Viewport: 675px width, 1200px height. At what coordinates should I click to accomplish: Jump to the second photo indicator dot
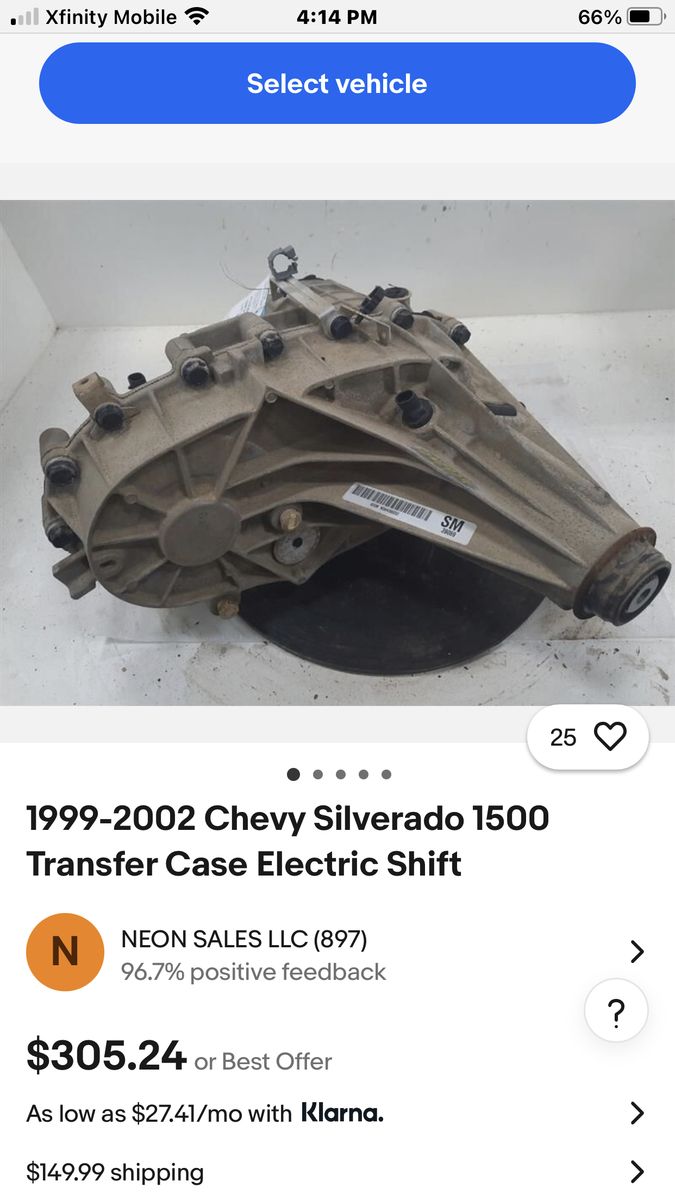coord(317,774)
